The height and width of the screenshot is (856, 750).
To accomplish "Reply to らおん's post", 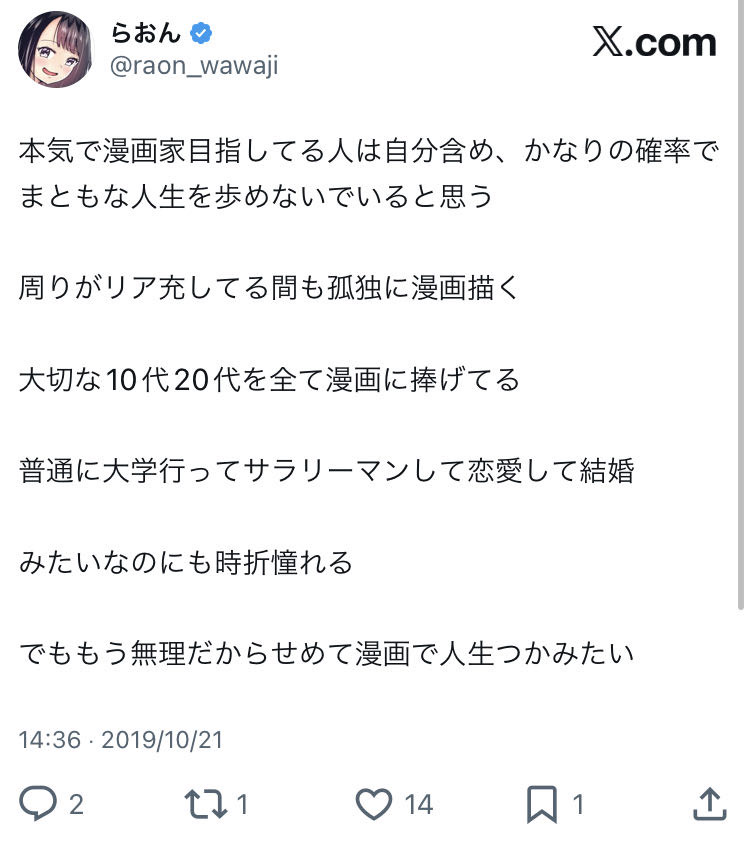I will pyautogui.click(x=38, y=803).
